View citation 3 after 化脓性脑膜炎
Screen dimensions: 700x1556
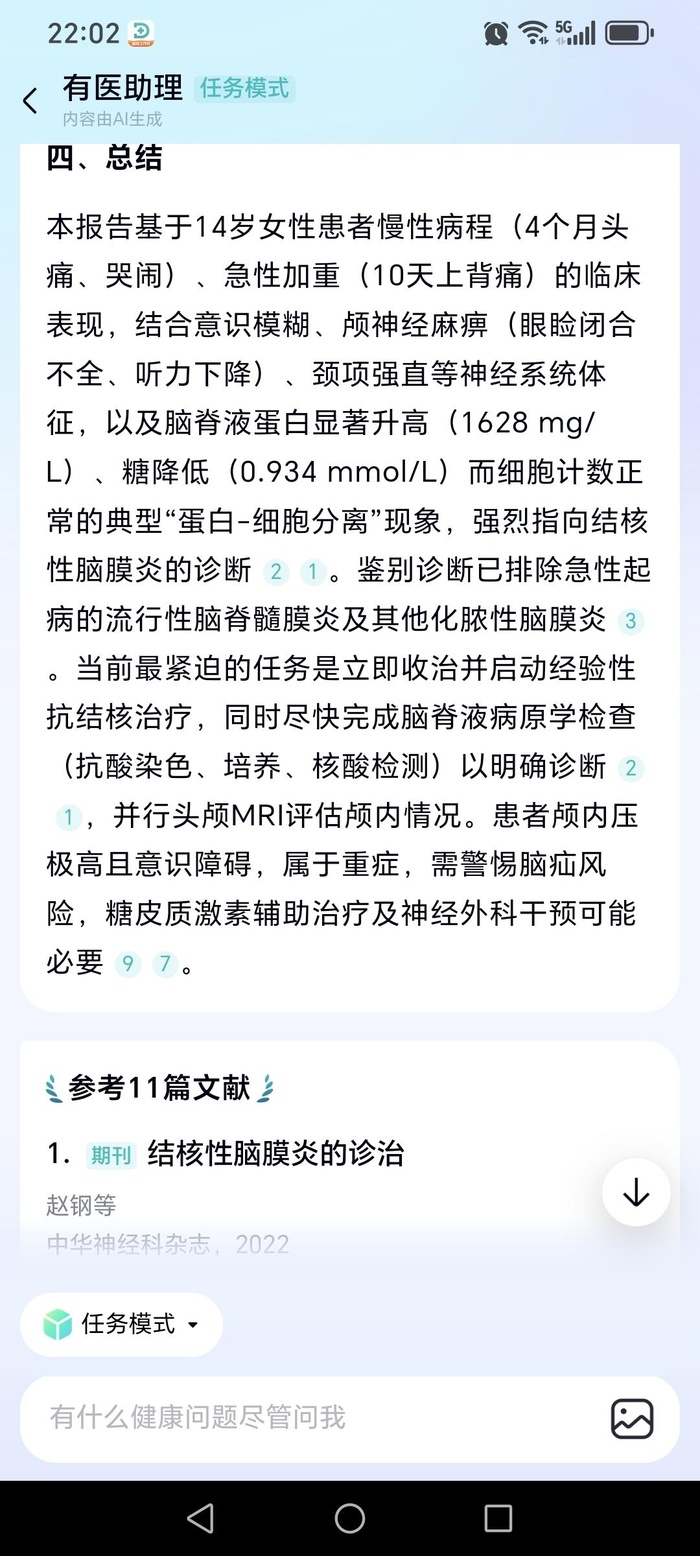click(630, 621)
